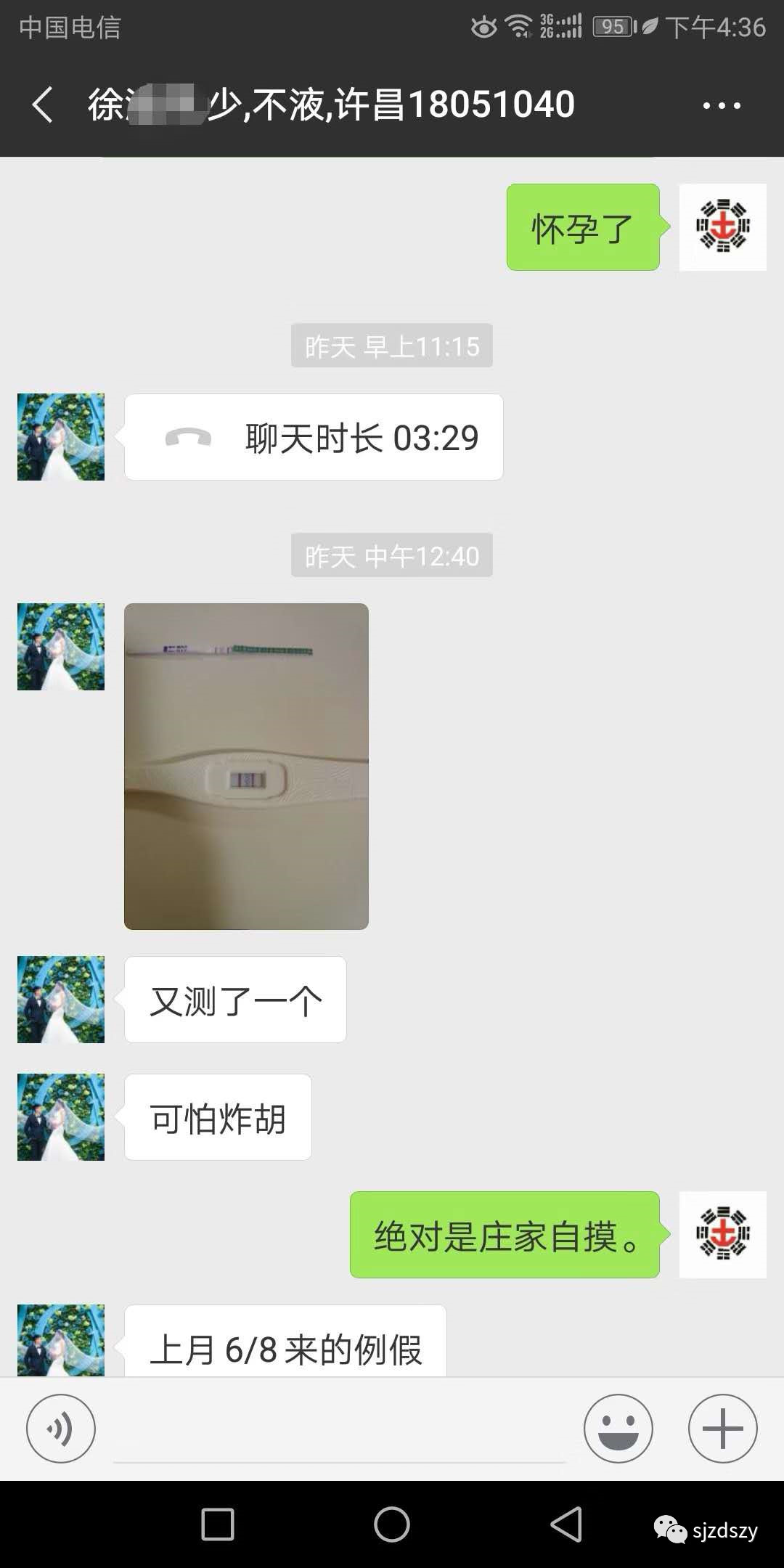
Task: Open the emoji picker
Action: 618,1428
